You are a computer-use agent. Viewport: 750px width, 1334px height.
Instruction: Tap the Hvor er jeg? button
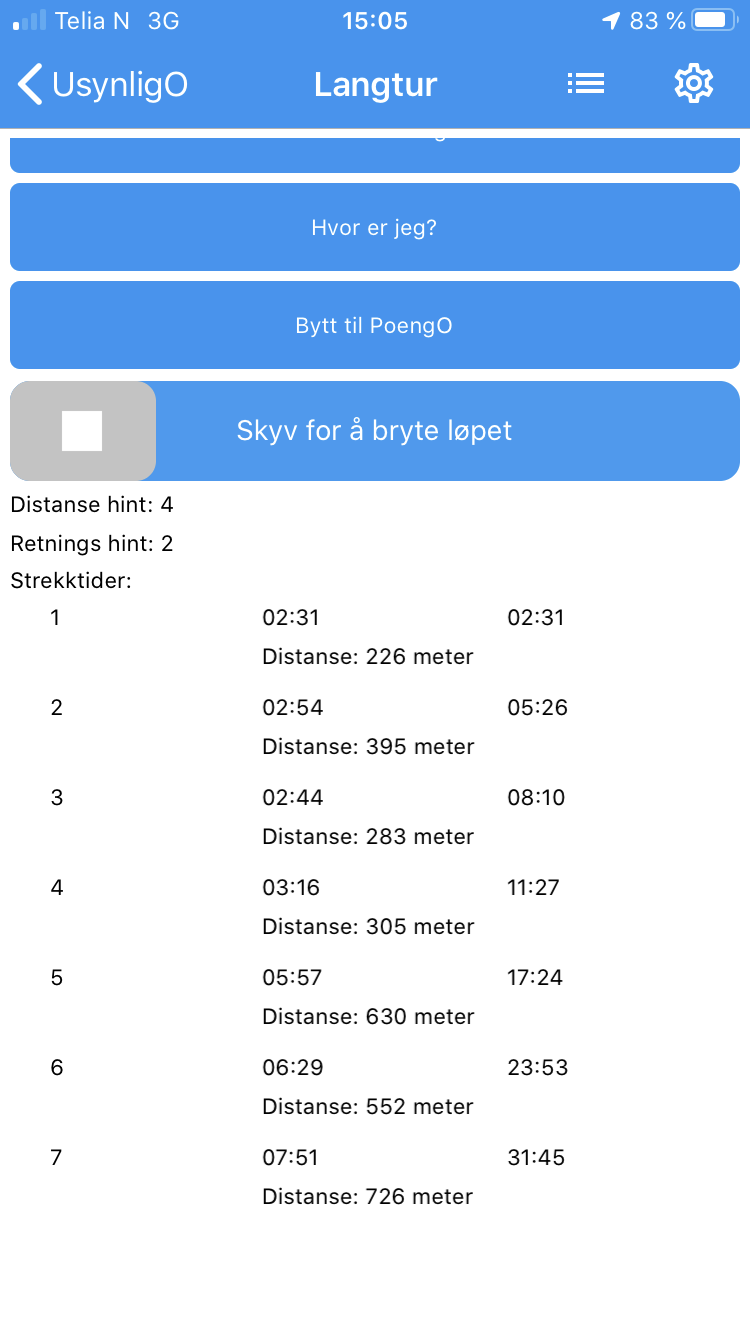point(375,227)
